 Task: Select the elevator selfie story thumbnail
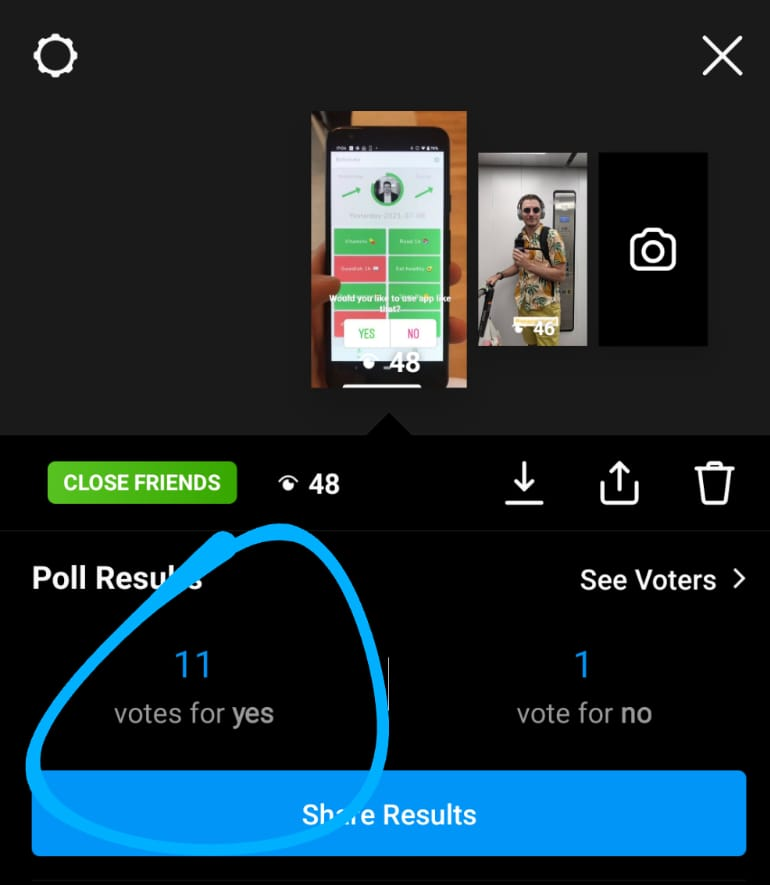(532, 249)
